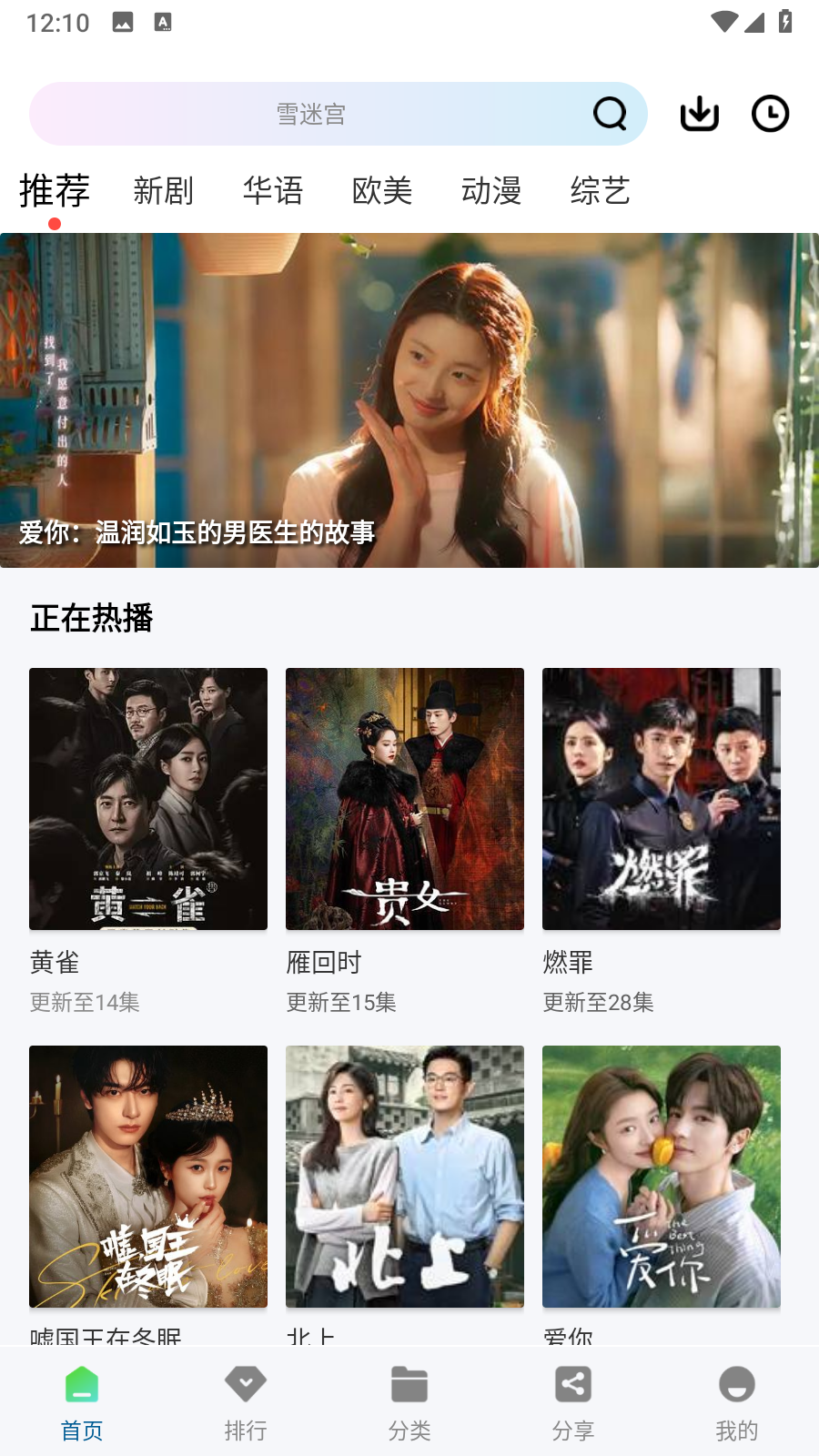Go to the 综艺 tab
The width and height of the screenshot is (819, 1456).
(x=601, y=191)
